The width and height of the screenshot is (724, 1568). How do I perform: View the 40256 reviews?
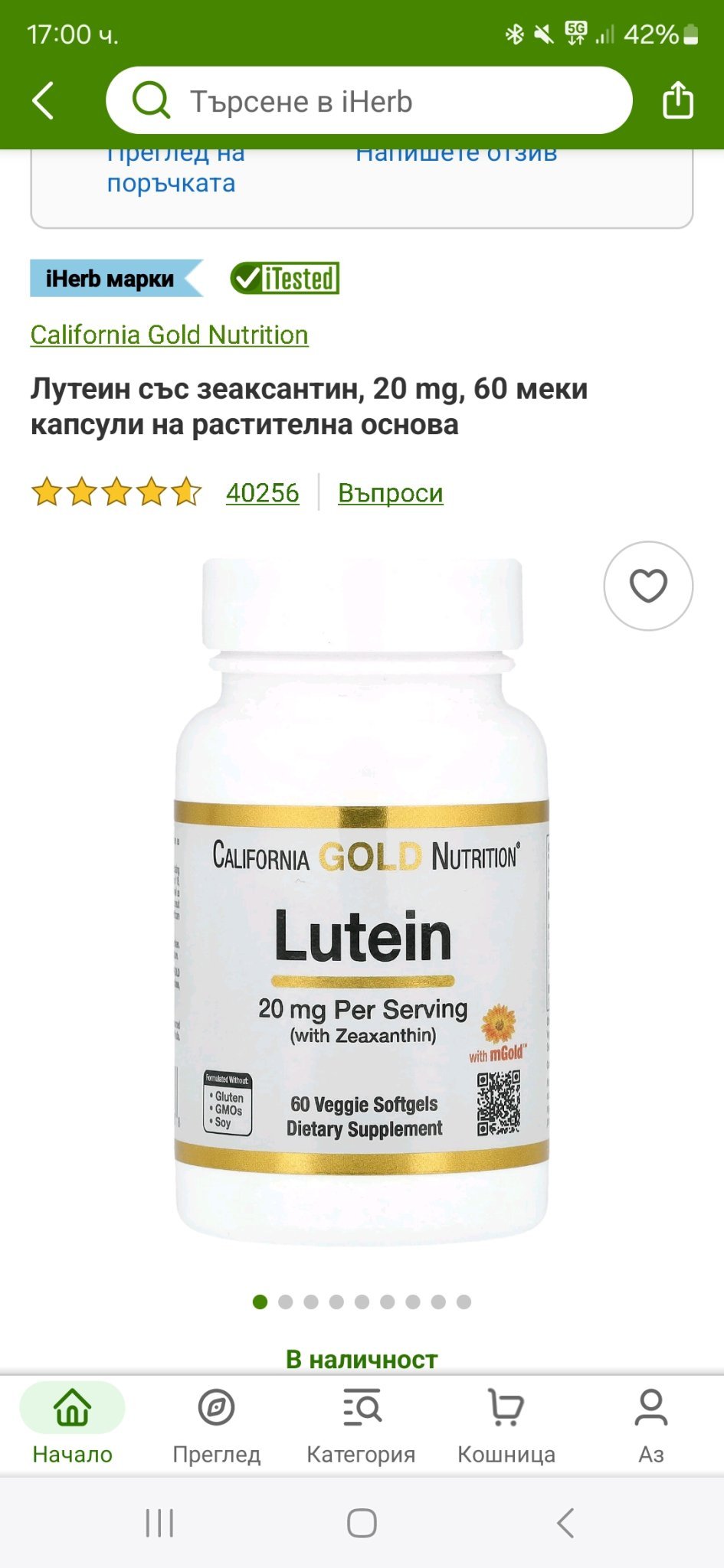[x=262, y=493]
